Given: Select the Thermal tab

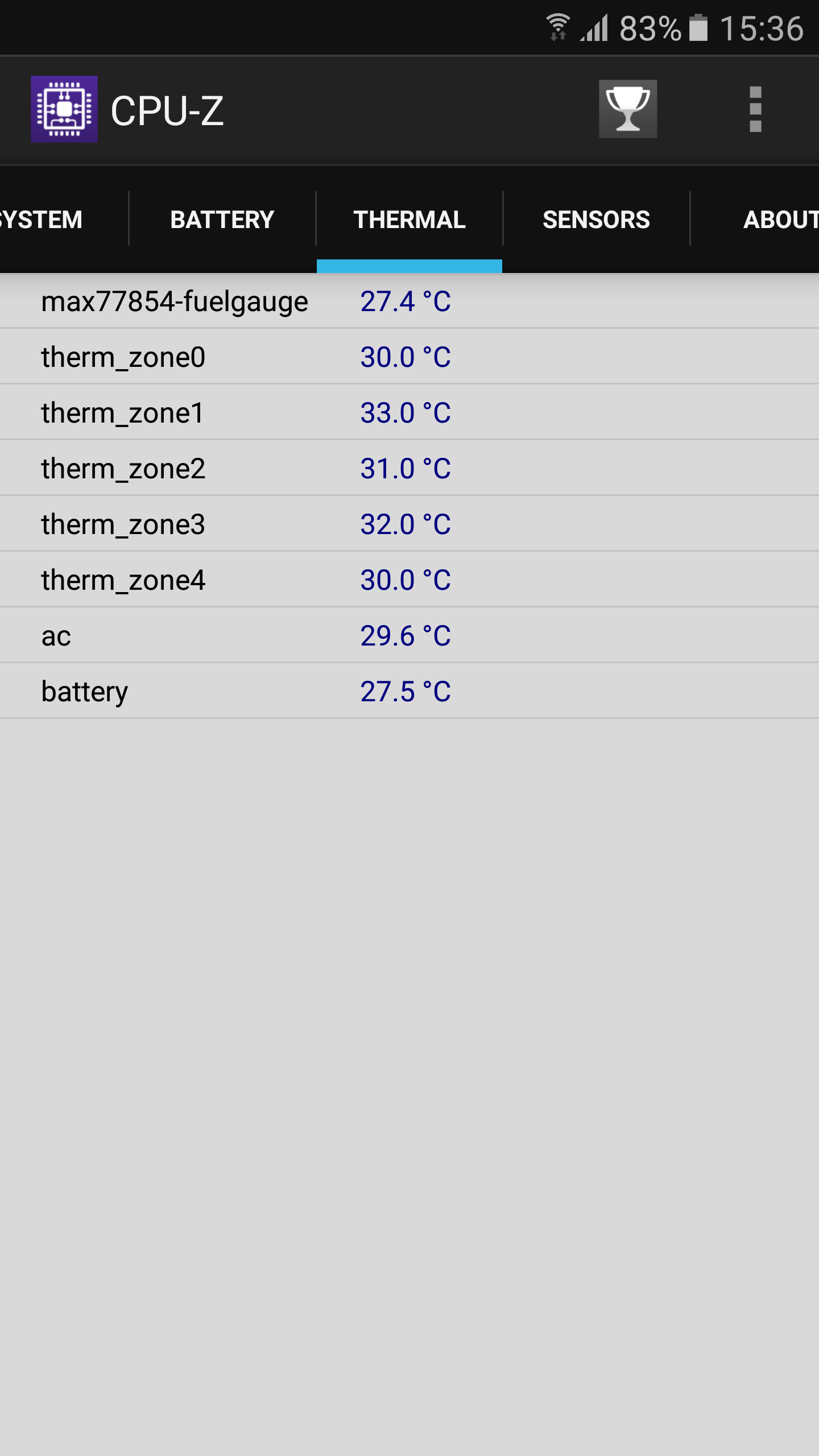Looking at the screenshot, I should click(x=409, y=220).
